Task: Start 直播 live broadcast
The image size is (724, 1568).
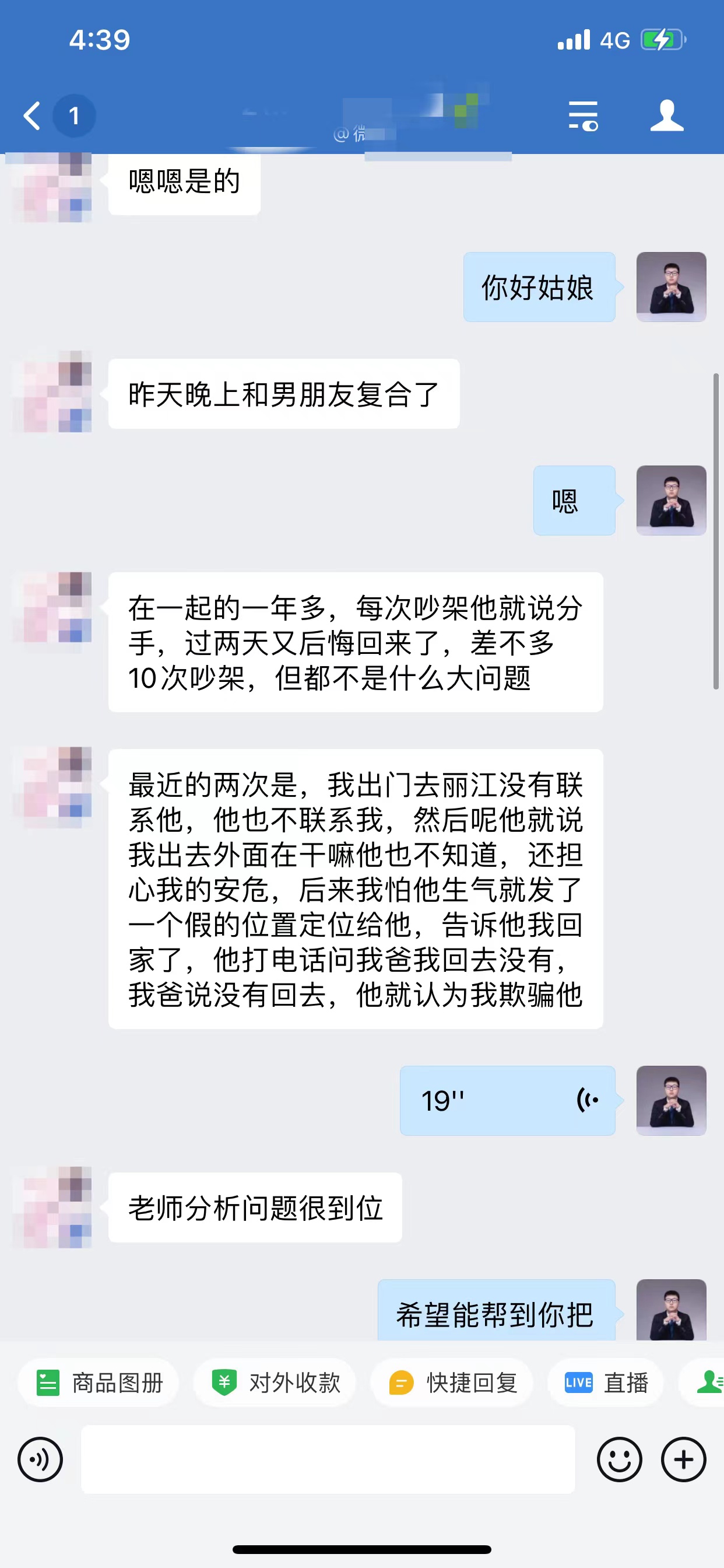Action: pyautogui.click(x=606, y=1383)
